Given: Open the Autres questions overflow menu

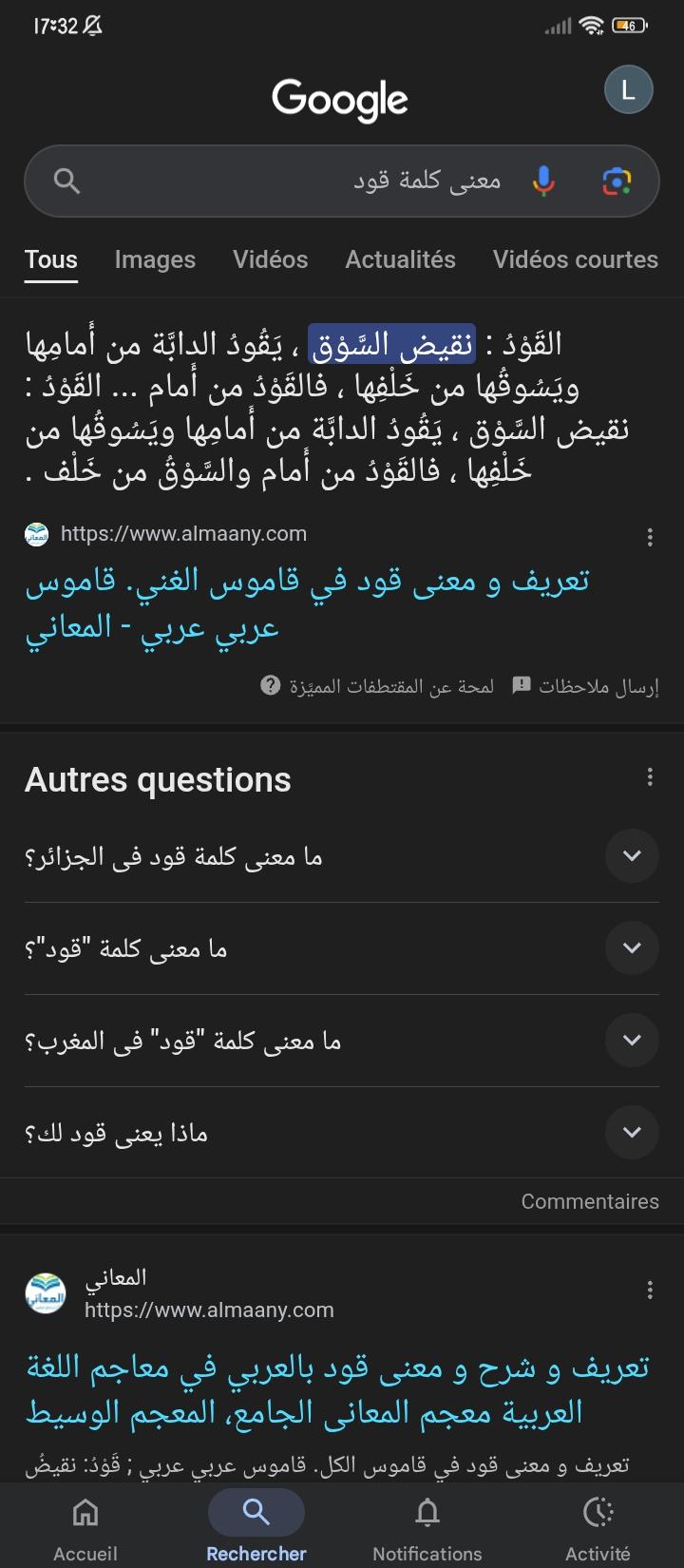Looking at the screenshot, I should pyautogui.click(x=650, y=777).
